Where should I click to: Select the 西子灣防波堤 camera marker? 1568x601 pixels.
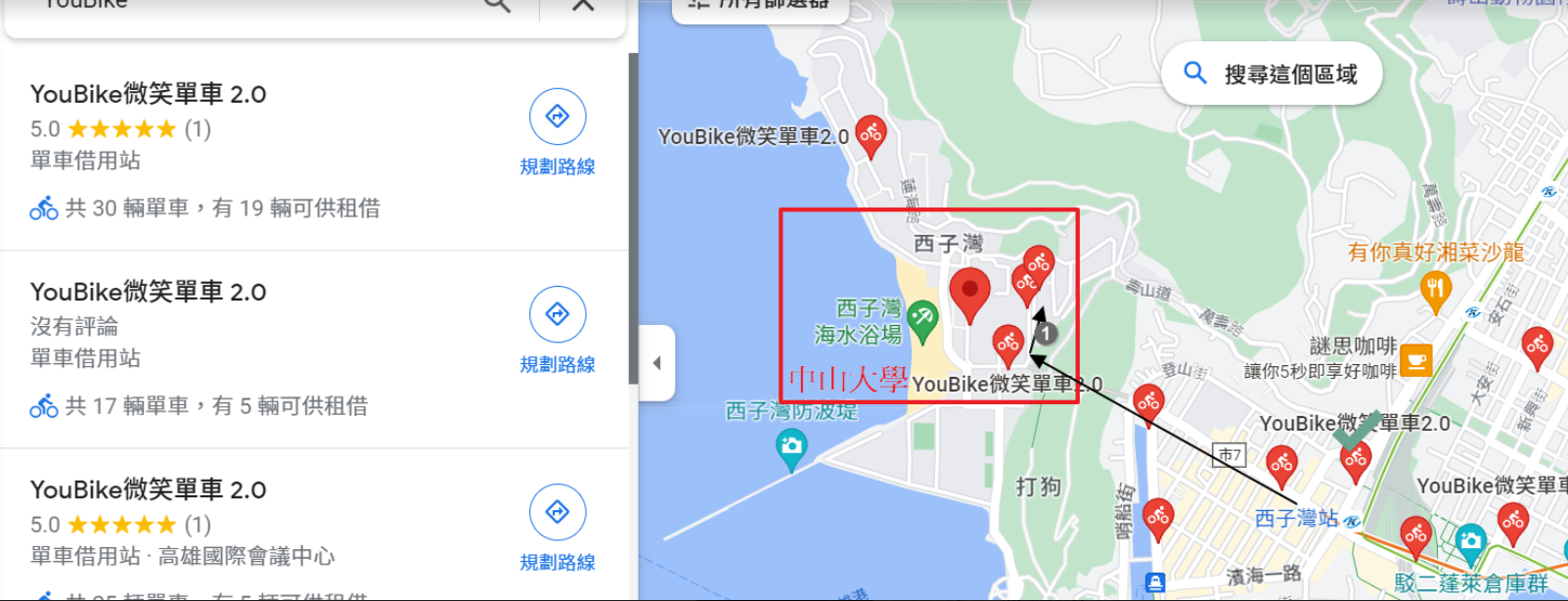click(x=790, y=446)
